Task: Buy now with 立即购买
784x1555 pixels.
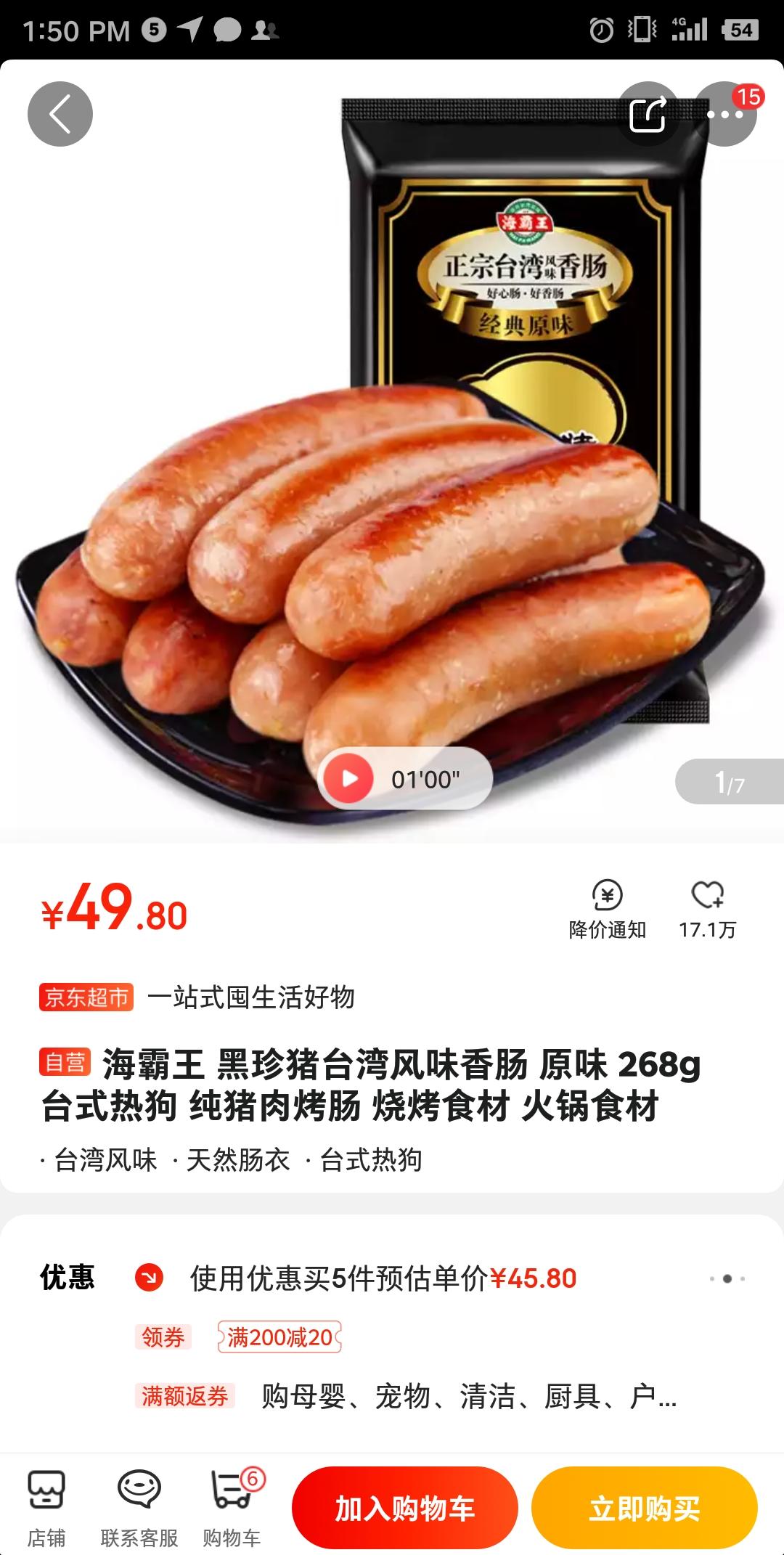Action: [x=644, y=1508]
